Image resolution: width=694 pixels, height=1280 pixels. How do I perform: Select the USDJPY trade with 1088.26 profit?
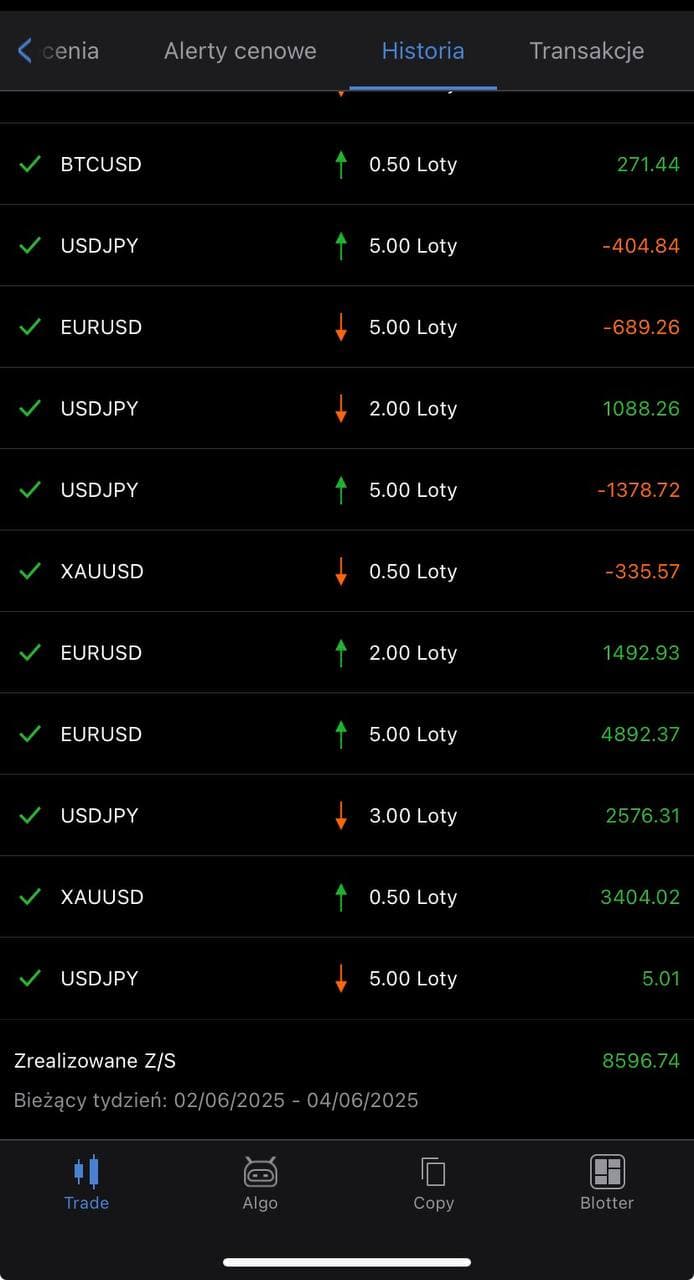click(x=347, y=408)
